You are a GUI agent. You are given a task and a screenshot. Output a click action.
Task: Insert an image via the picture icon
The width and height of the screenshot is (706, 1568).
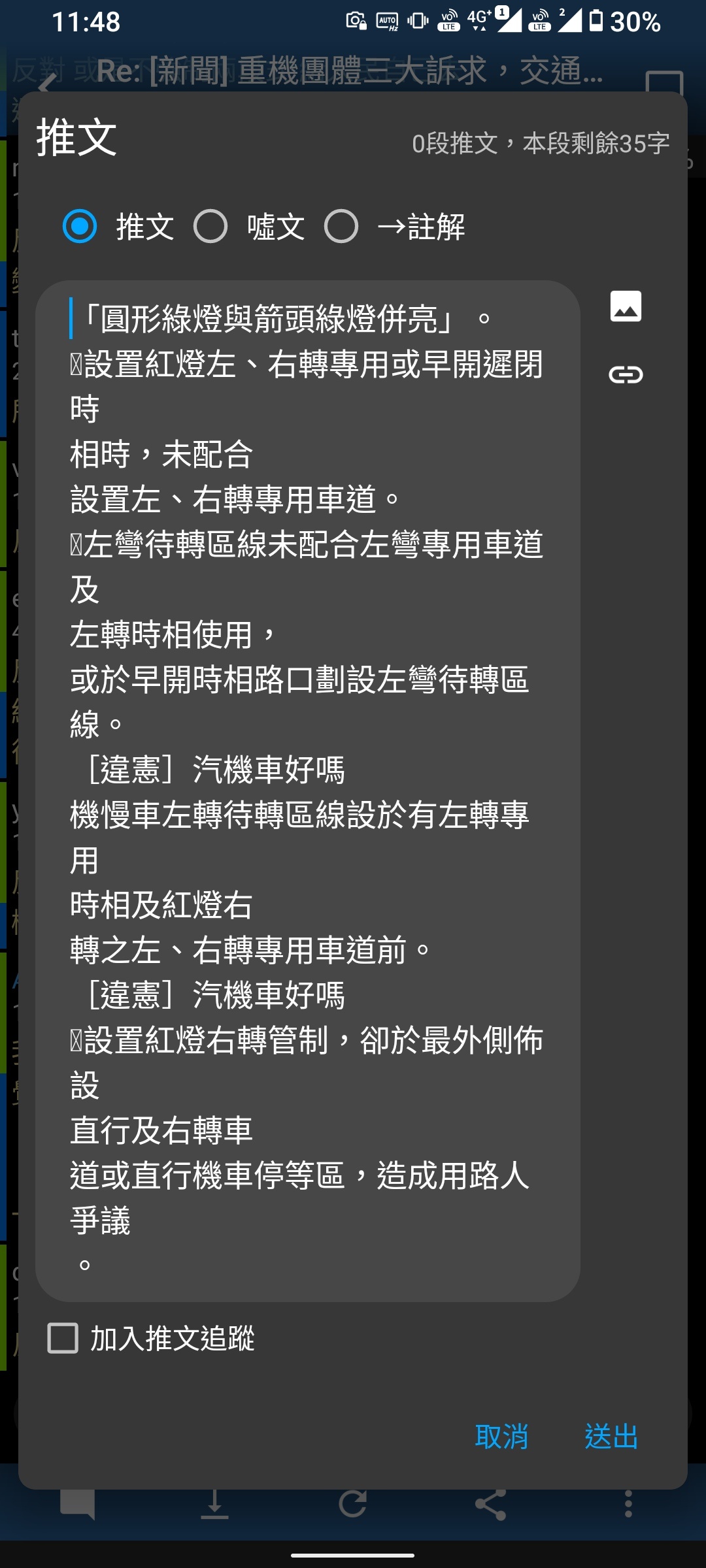pos(626,306)
